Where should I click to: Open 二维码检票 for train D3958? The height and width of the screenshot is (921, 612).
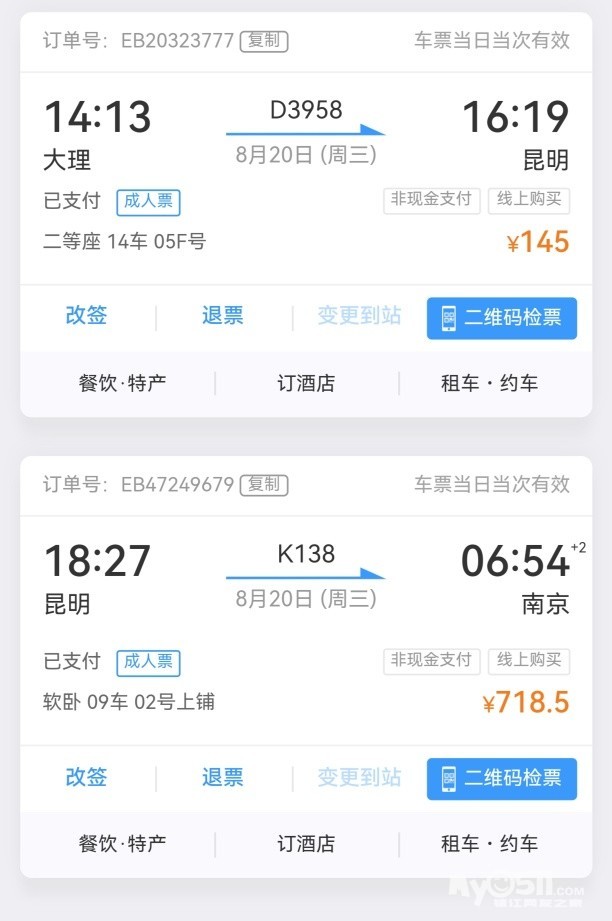pos(501,318)
